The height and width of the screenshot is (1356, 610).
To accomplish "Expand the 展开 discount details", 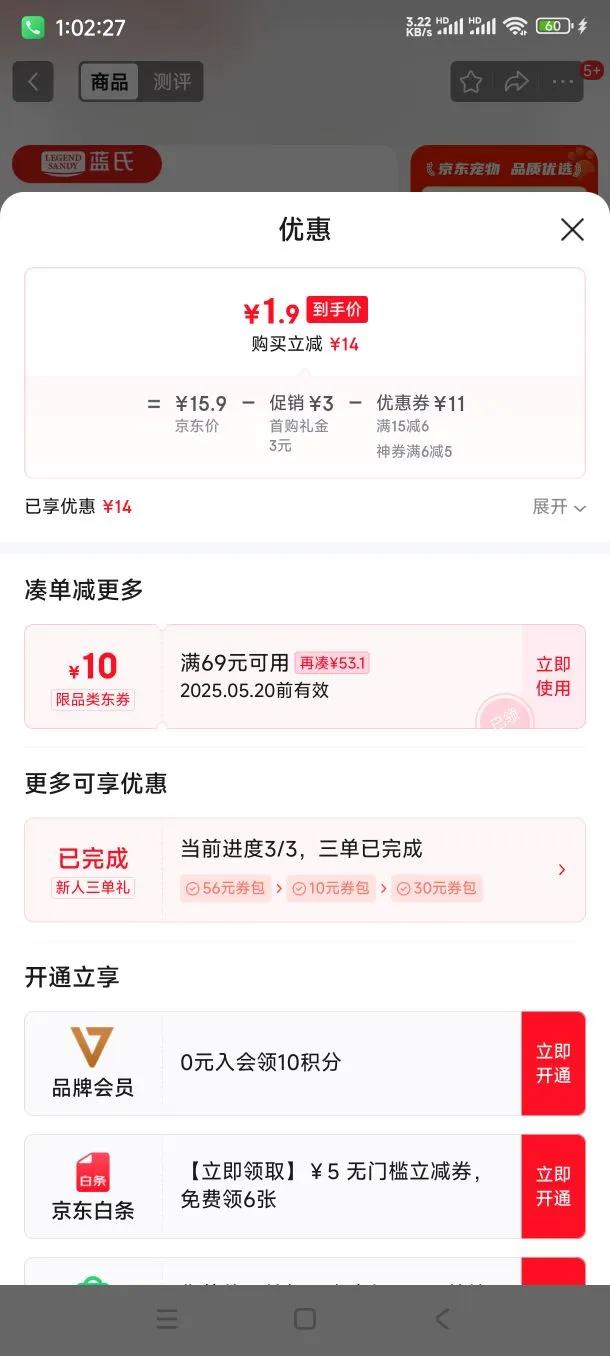I will pyautogui.click(x=559, y=507).
